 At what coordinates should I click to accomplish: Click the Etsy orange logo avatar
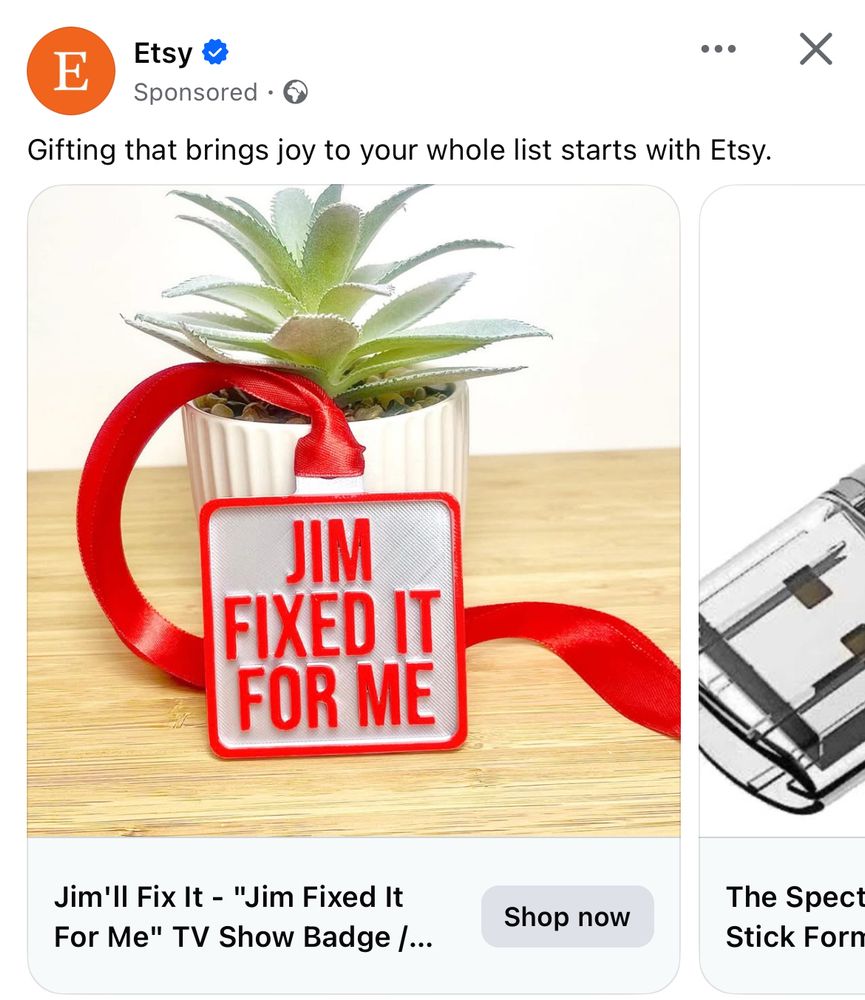70,70
